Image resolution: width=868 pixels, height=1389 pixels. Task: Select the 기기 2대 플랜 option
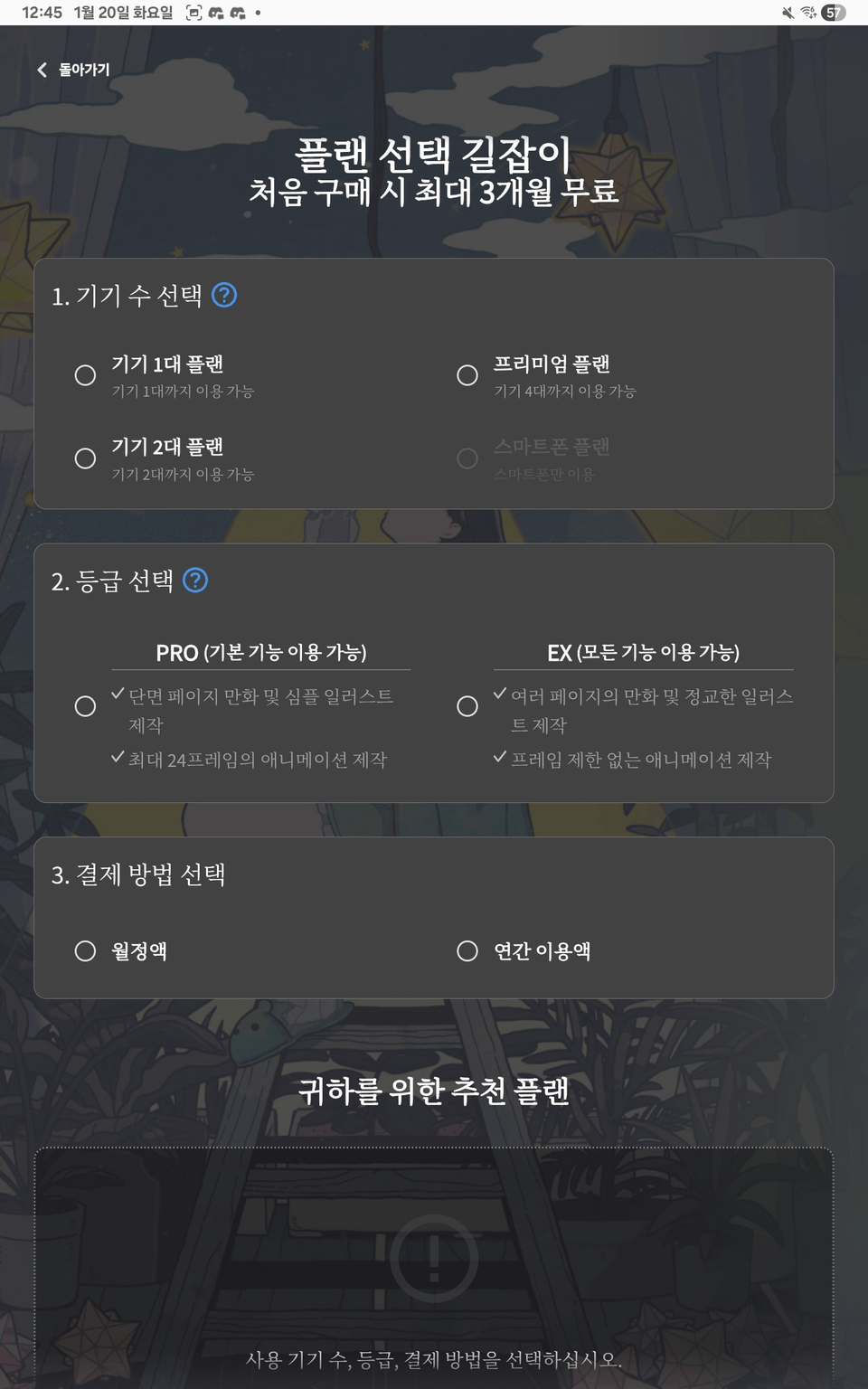(85, 458)
